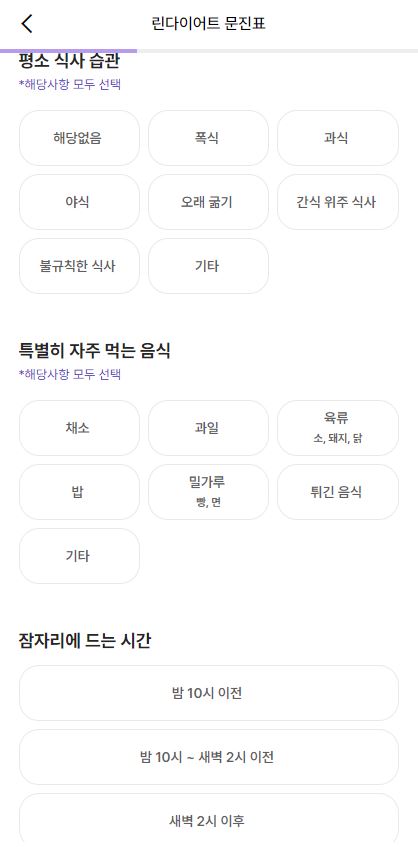Choose 육류 (소, 돼지, 닭)
The image size is (418, 847).
point(338,428)
